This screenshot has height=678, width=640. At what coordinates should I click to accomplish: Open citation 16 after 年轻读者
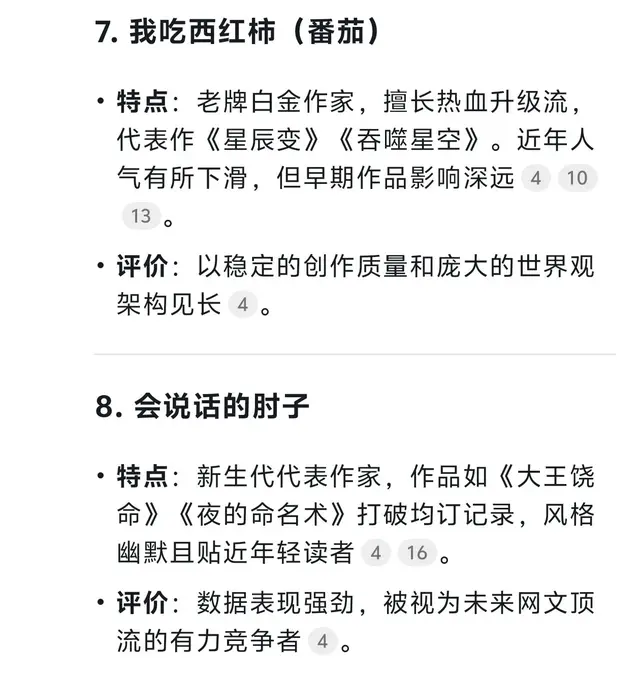pyautogui.click(x=417, y=553)
